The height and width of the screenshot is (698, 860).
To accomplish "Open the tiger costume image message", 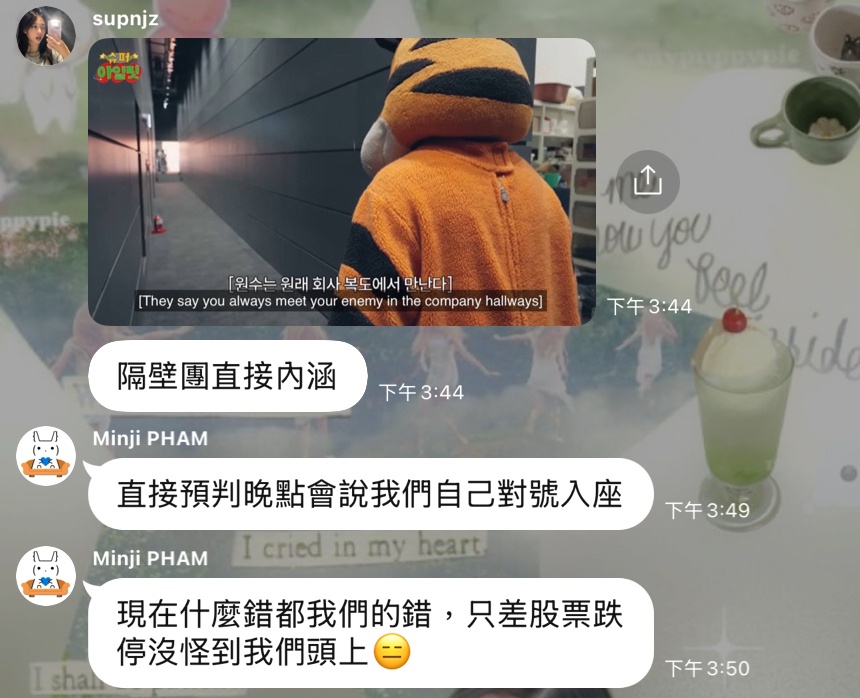I will click(x=341, y=181).
